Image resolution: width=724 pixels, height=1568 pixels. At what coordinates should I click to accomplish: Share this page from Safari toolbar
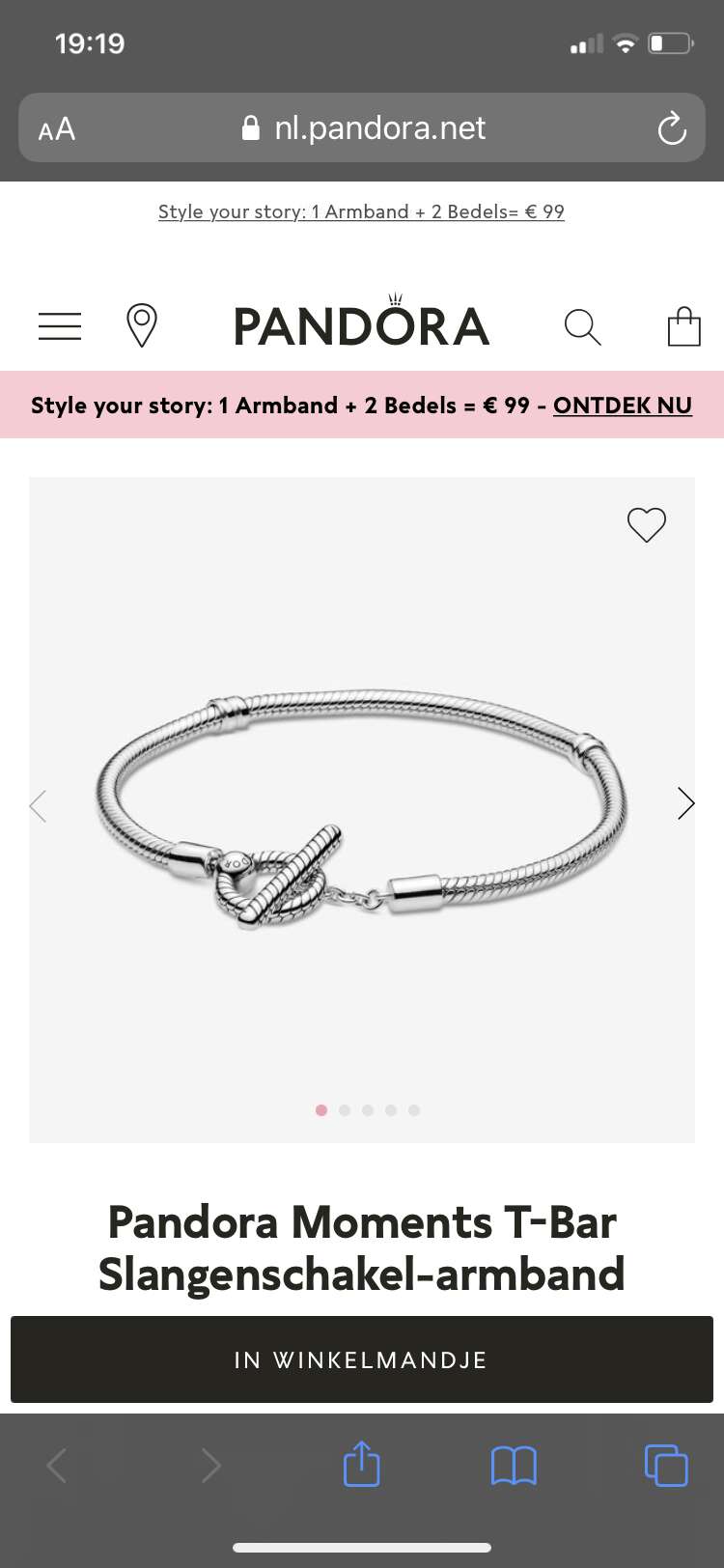click(362, 1463)
